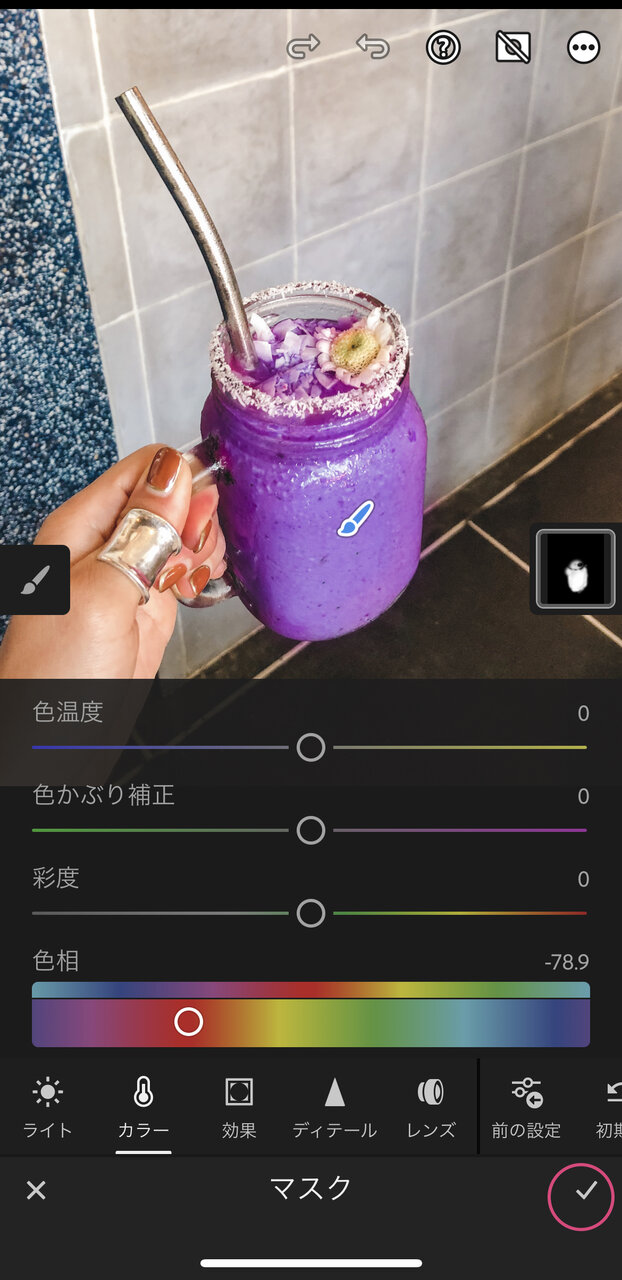Apply 前の設定 previous settings
Screen dimensions: 622x1280
526,1108
